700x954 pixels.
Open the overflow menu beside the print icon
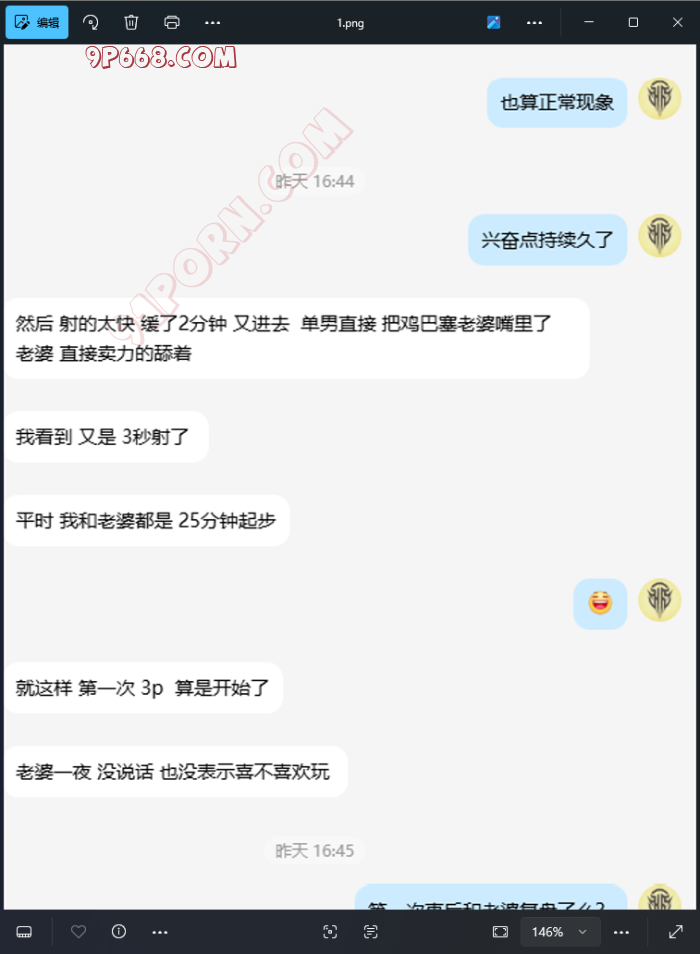coord(212,22)
